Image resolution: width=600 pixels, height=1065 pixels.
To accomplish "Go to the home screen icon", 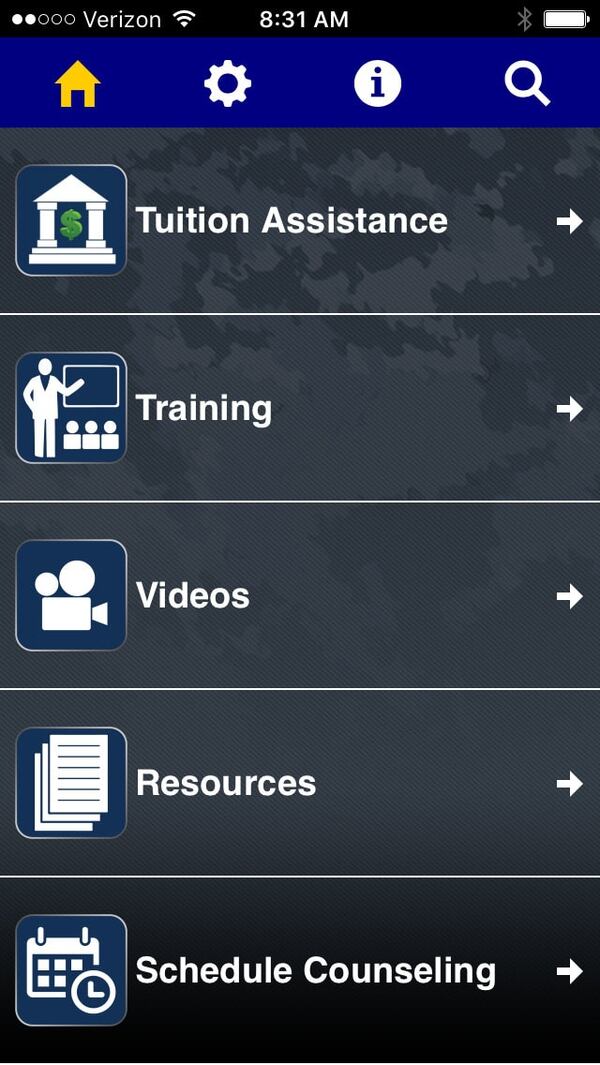I will click(x=78, y=85).
